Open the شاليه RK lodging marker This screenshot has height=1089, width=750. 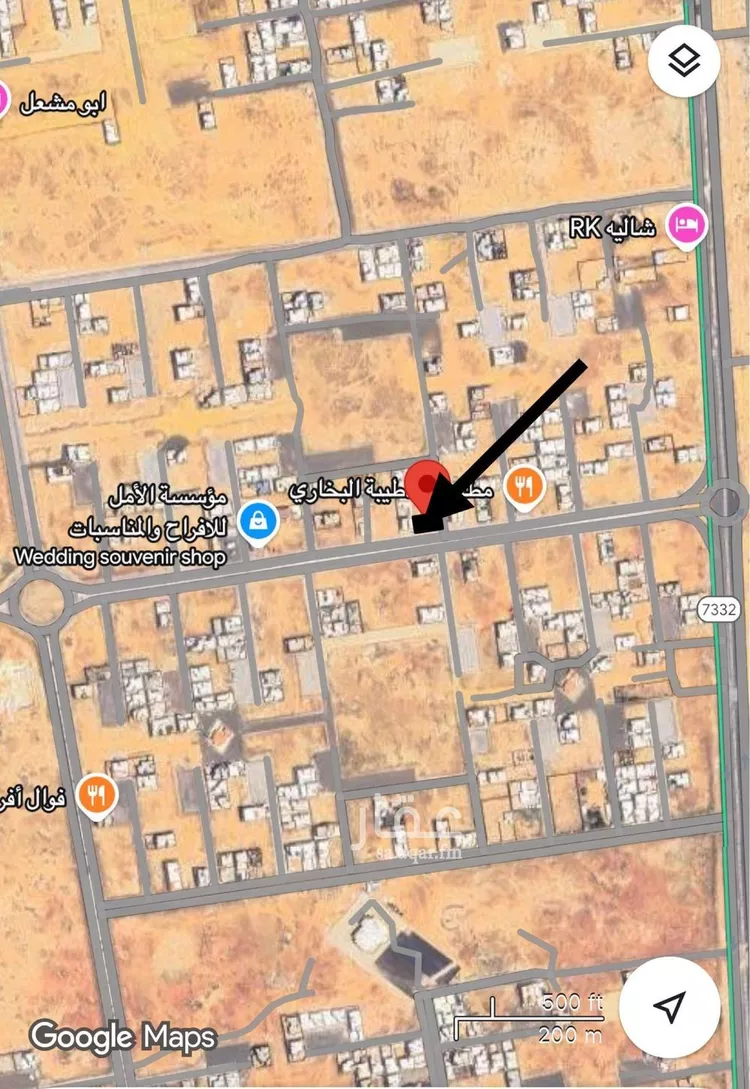pos(687,226)
